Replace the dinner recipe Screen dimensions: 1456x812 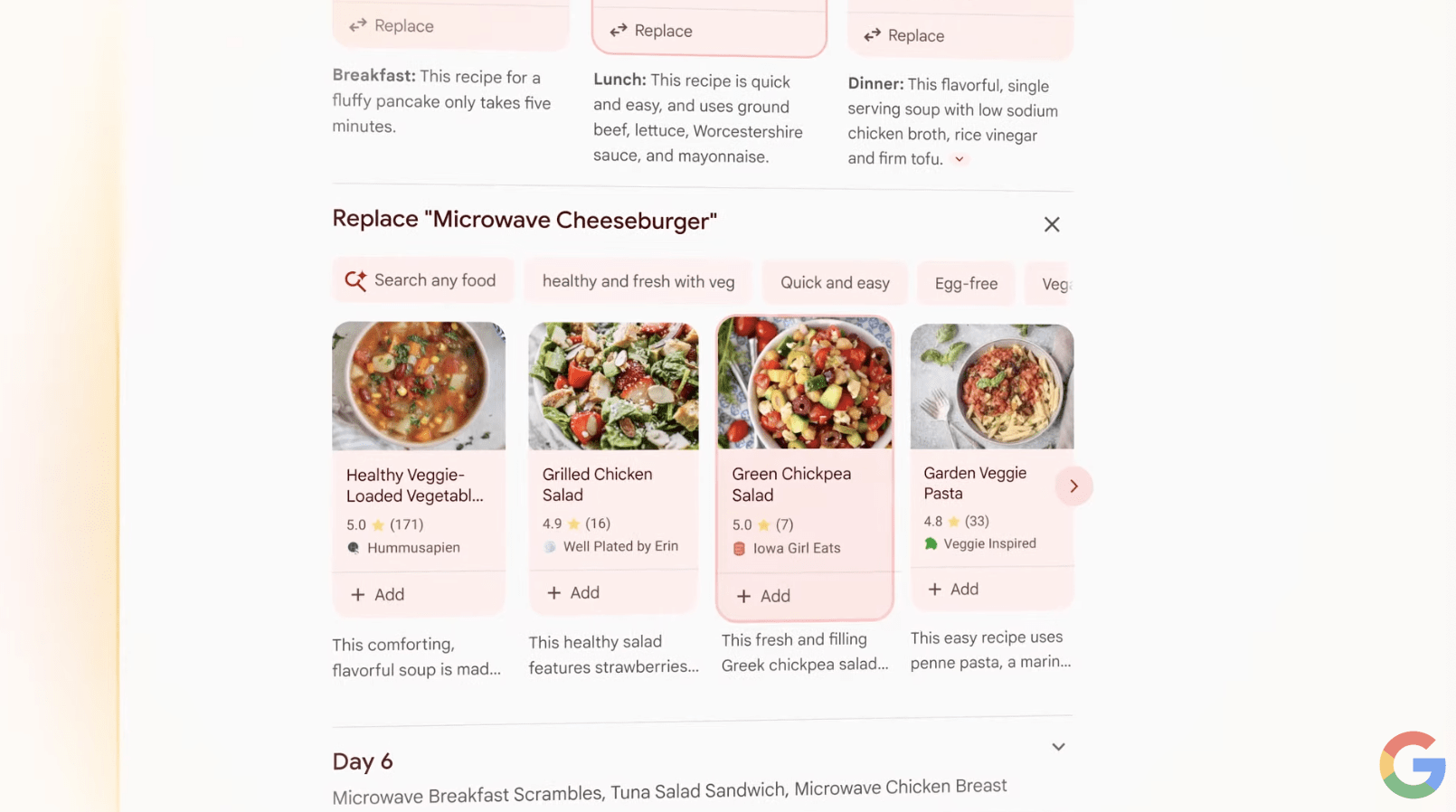coord(904,36)
